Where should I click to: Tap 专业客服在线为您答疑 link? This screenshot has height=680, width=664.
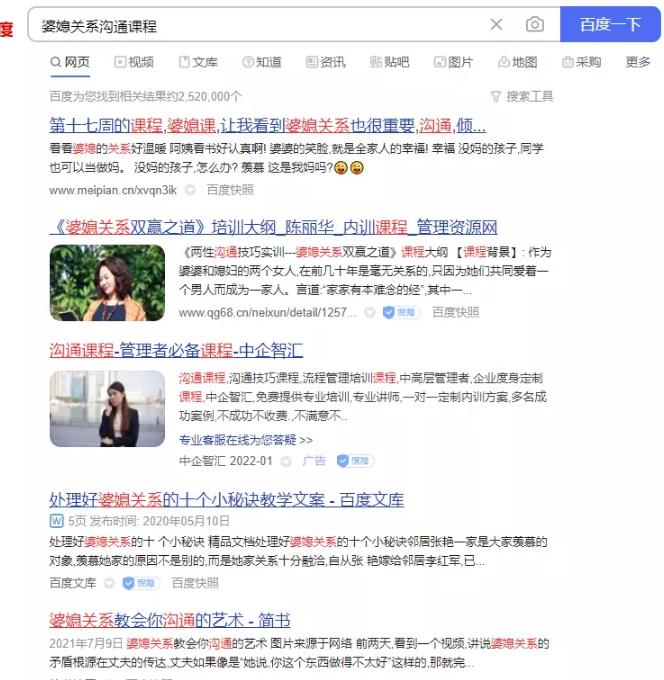tap(245, 439)
